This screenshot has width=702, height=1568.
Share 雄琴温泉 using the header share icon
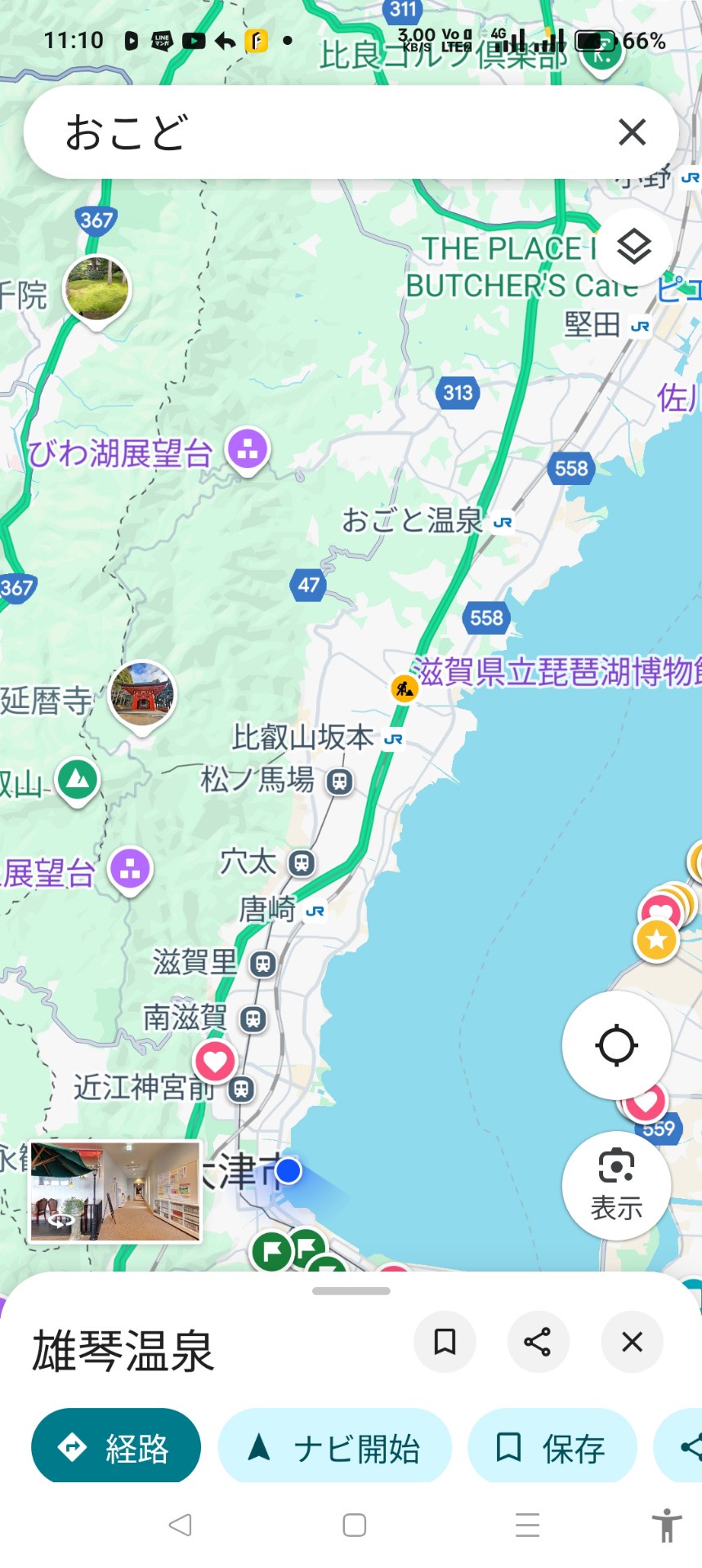[538, 1342]
